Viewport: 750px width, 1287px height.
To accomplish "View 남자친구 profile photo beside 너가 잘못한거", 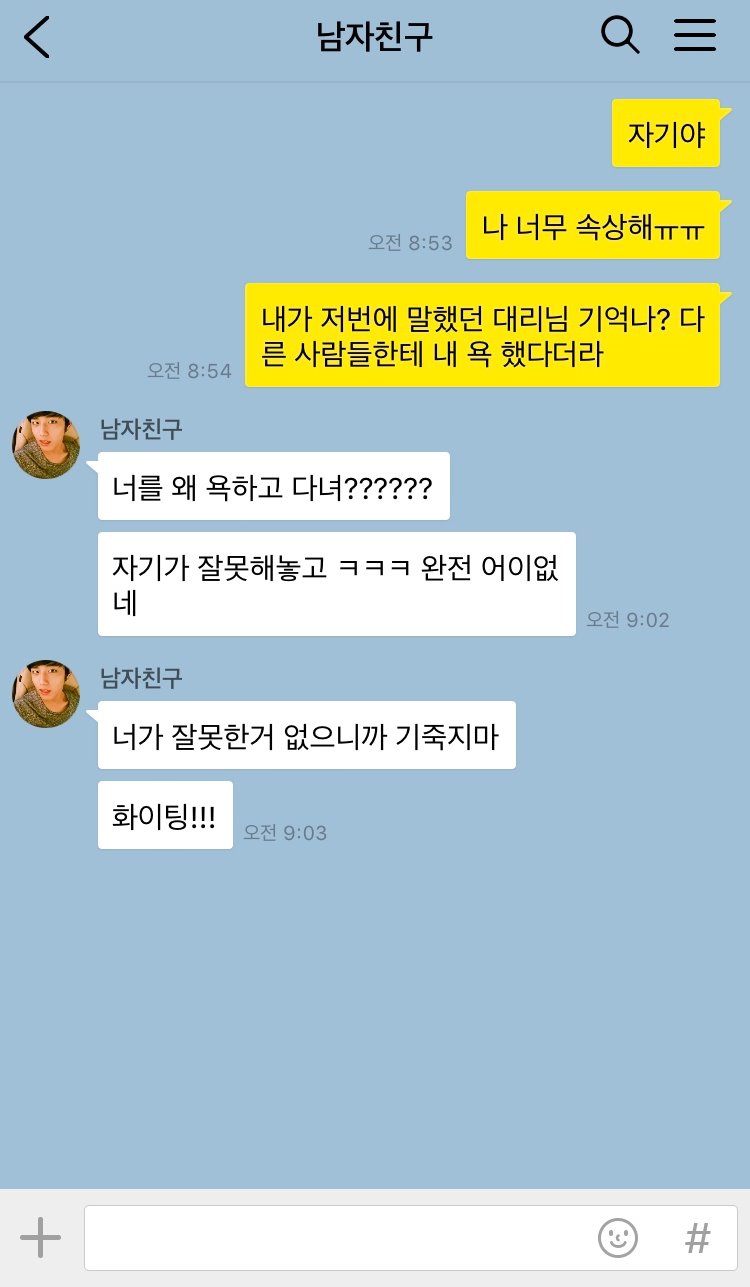I will click(x=46, y=693).
